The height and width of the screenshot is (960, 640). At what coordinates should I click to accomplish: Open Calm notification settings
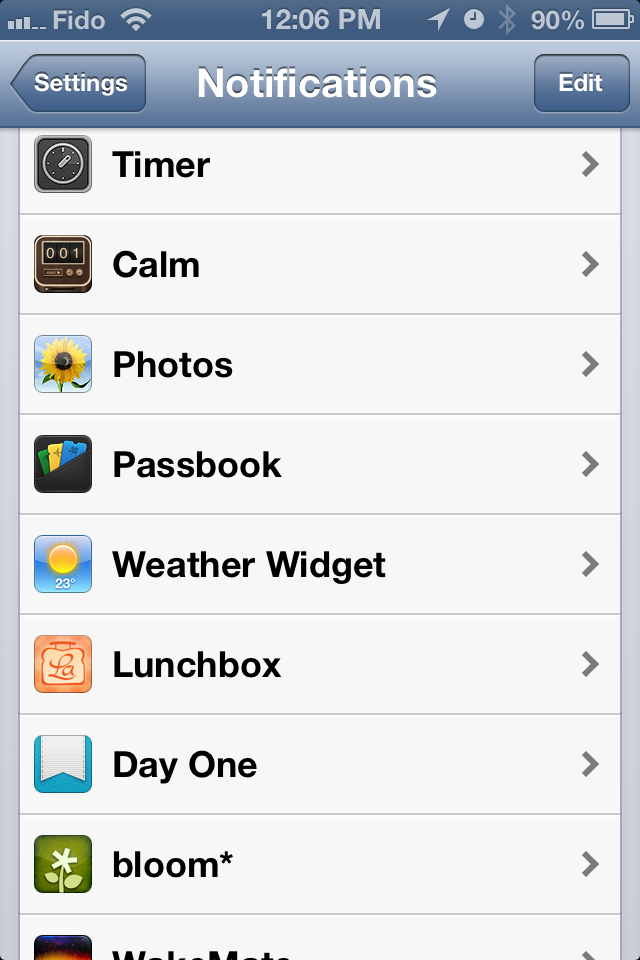(x=320, y=265)
